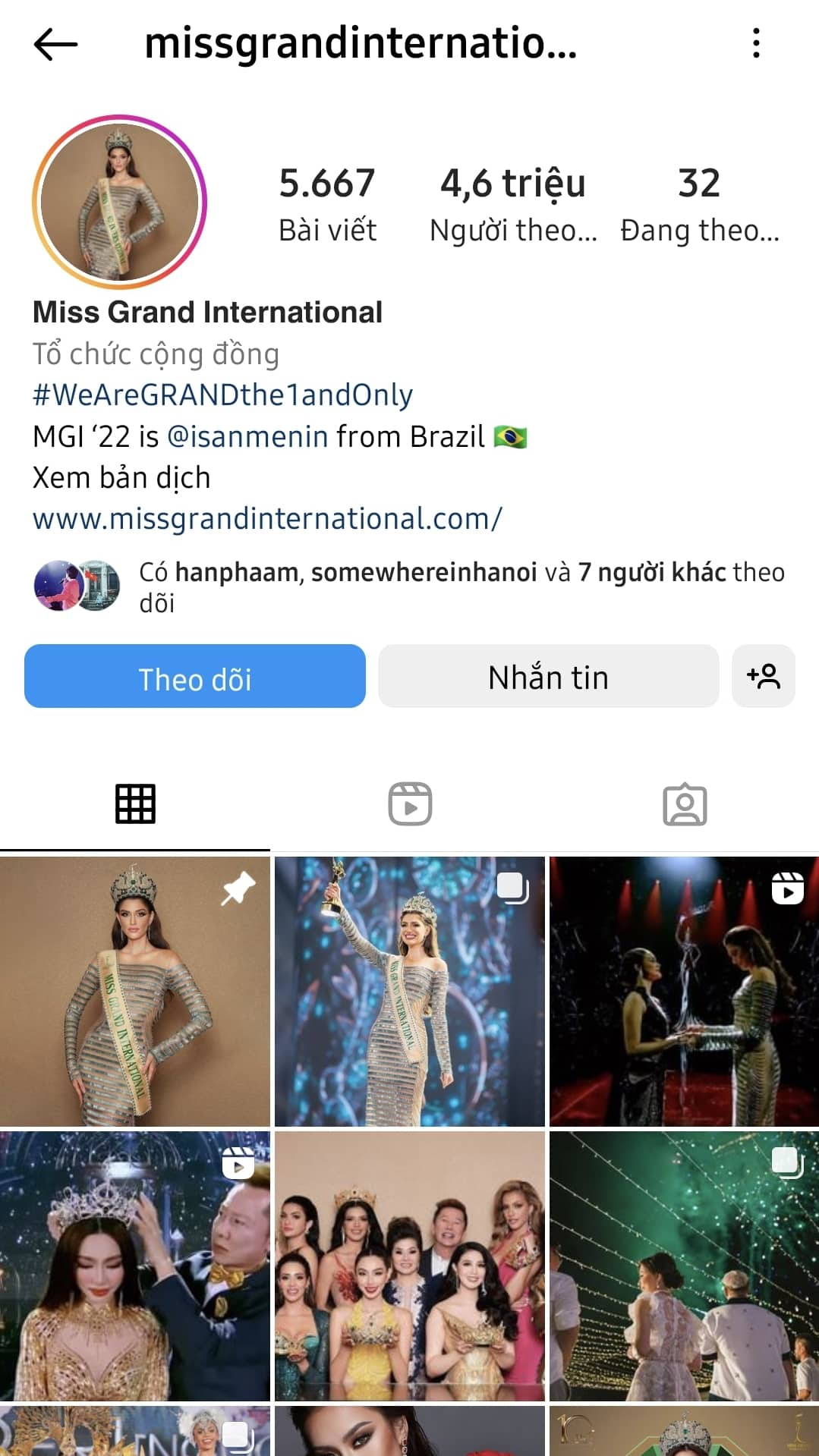Open the green fireworks post
This screenshot has width=819, height=1456.
click(x=684, y=1266)
